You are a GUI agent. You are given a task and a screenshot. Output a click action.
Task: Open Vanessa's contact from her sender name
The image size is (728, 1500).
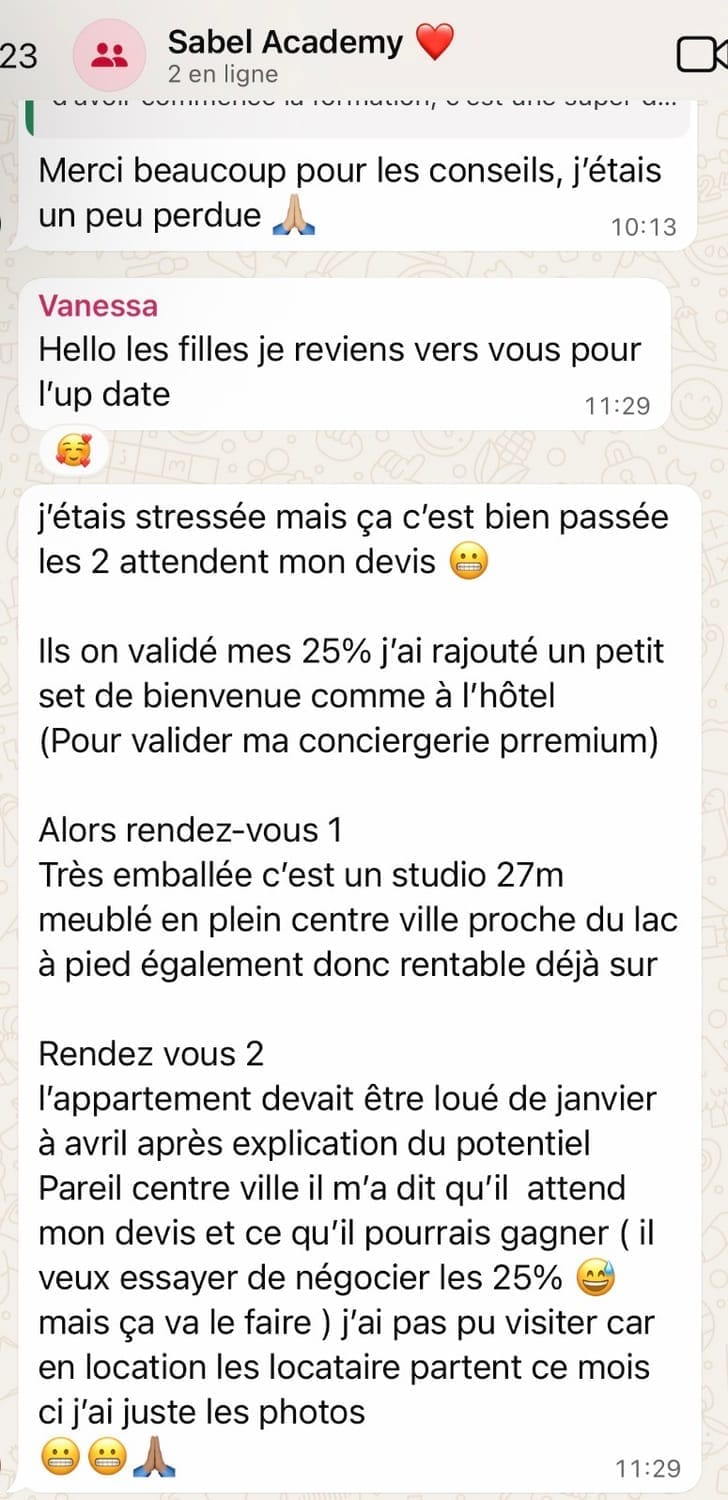(98, 306)
